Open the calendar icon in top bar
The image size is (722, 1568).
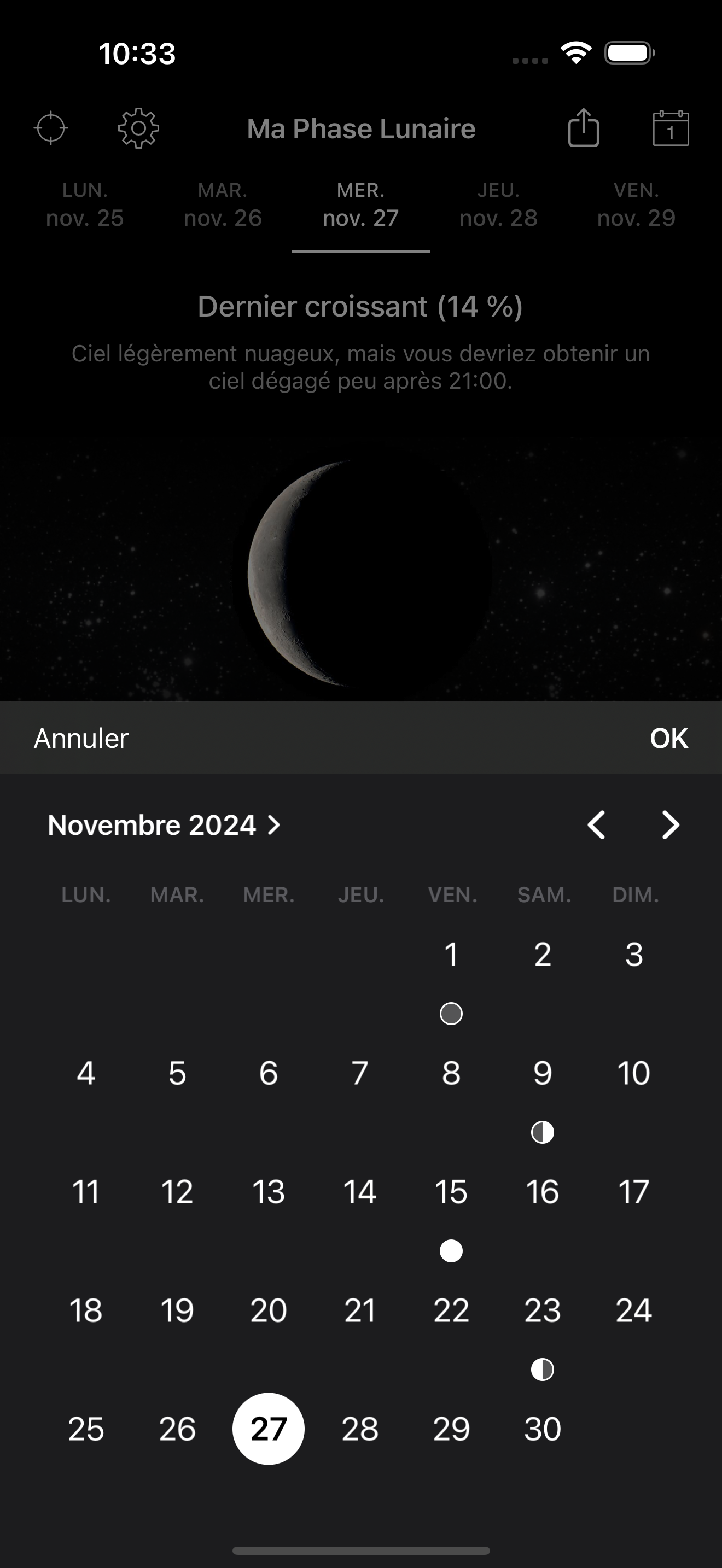tap(671, 128)
